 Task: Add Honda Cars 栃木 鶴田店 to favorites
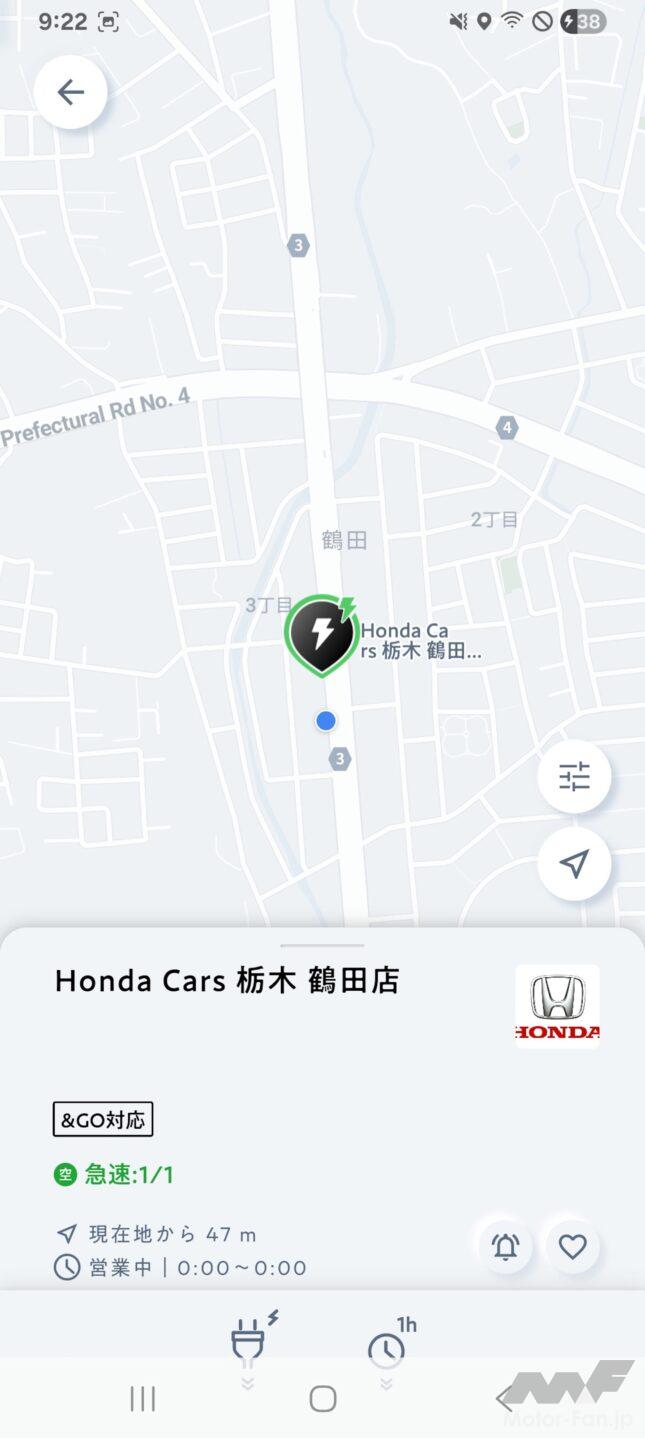click(x=572, y=1246)
